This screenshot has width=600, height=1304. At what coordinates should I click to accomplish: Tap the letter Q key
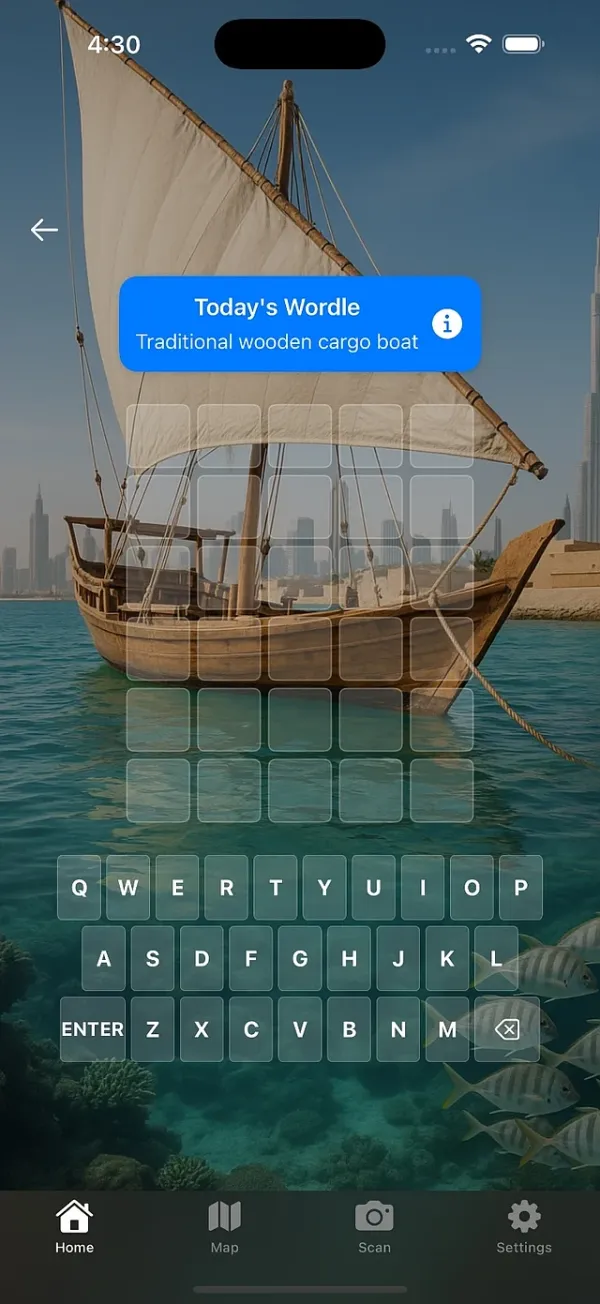79,888
